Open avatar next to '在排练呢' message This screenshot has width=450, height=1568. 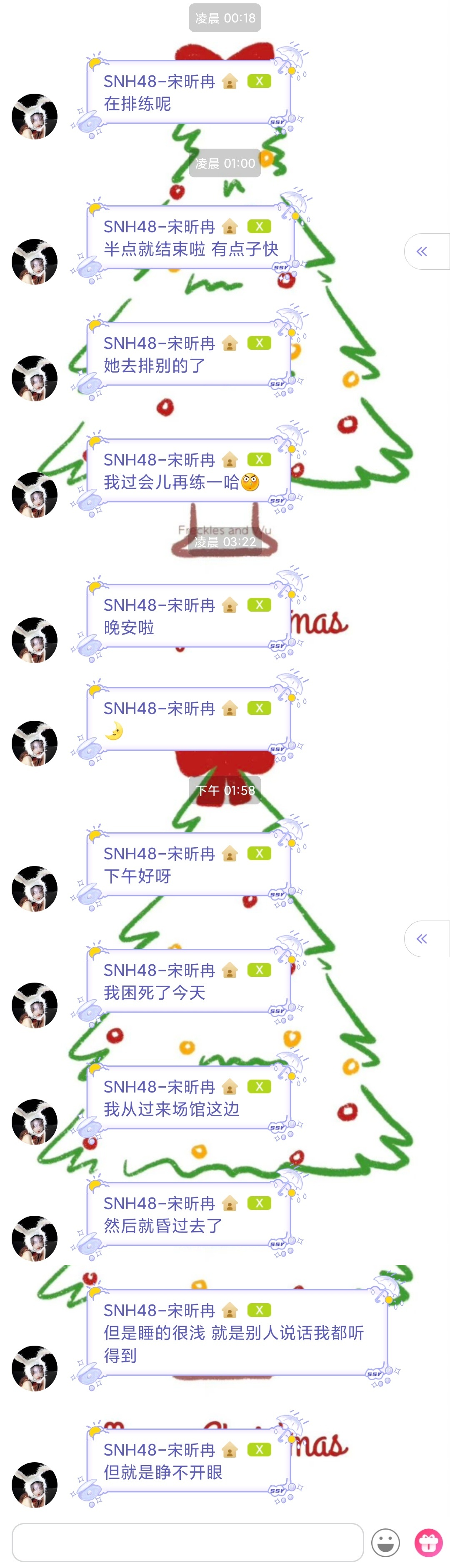point(35,116)
